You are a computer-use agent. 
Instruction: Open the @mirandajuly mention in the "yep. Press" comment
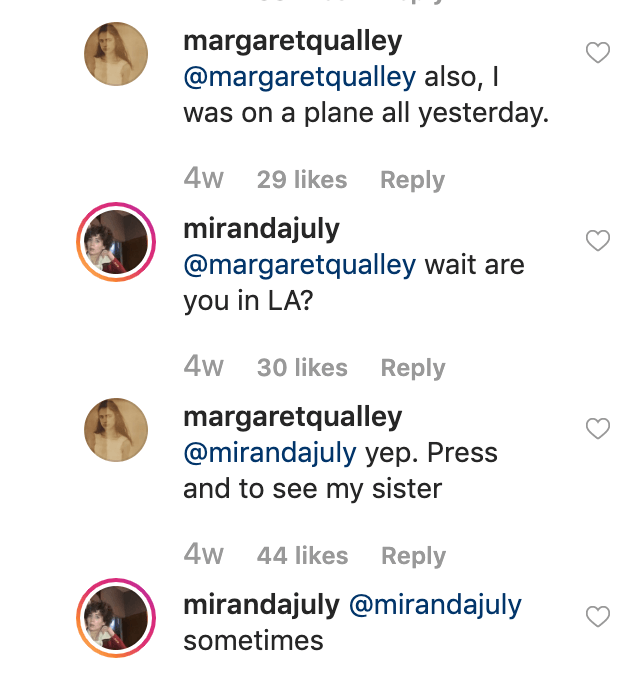[x=269, y=453]
